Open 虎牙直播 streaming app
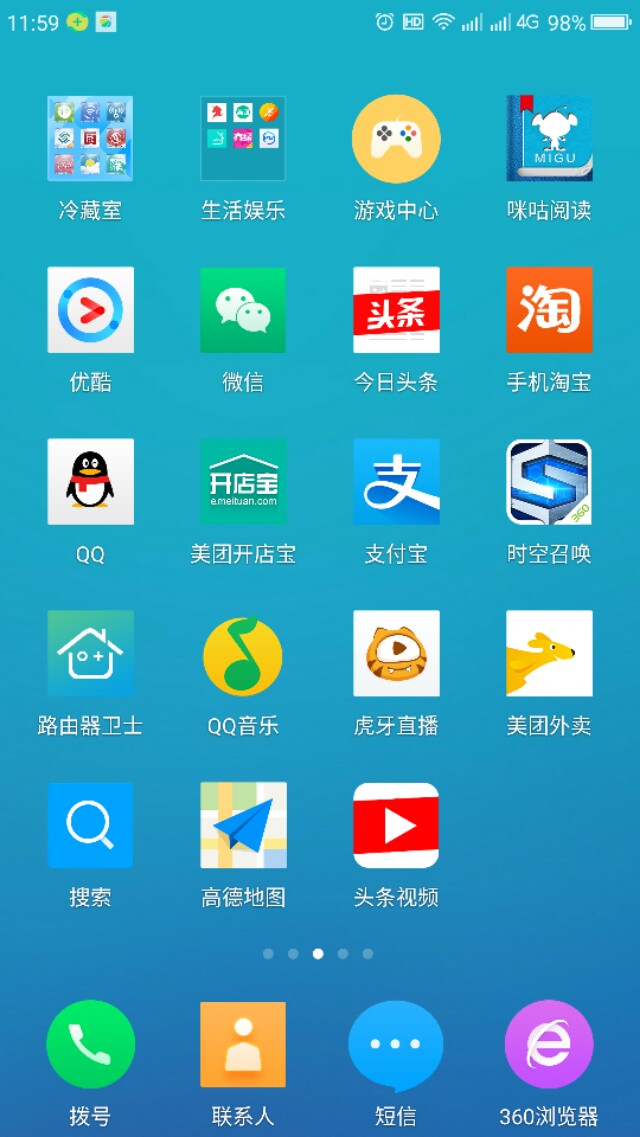The width and height of the screenshot is (640, 1137). coord(396,654)
